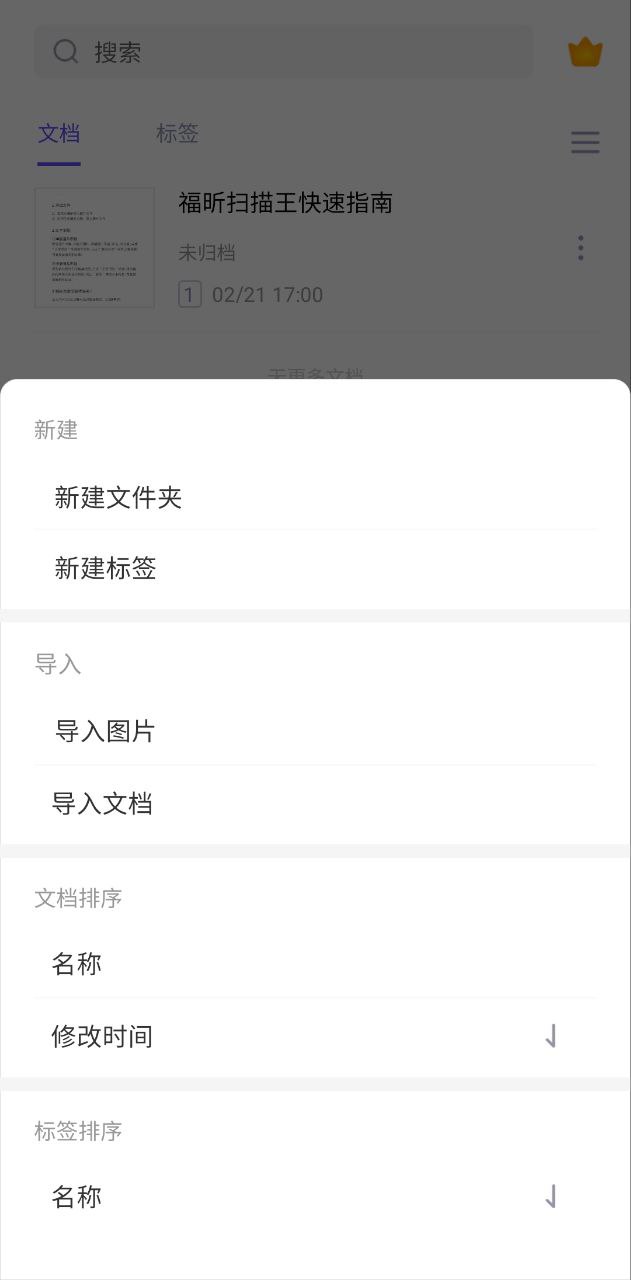Screen dimensions: 631x1280
Task: Sort documents by 修改时间
Action: [102, 1036]
